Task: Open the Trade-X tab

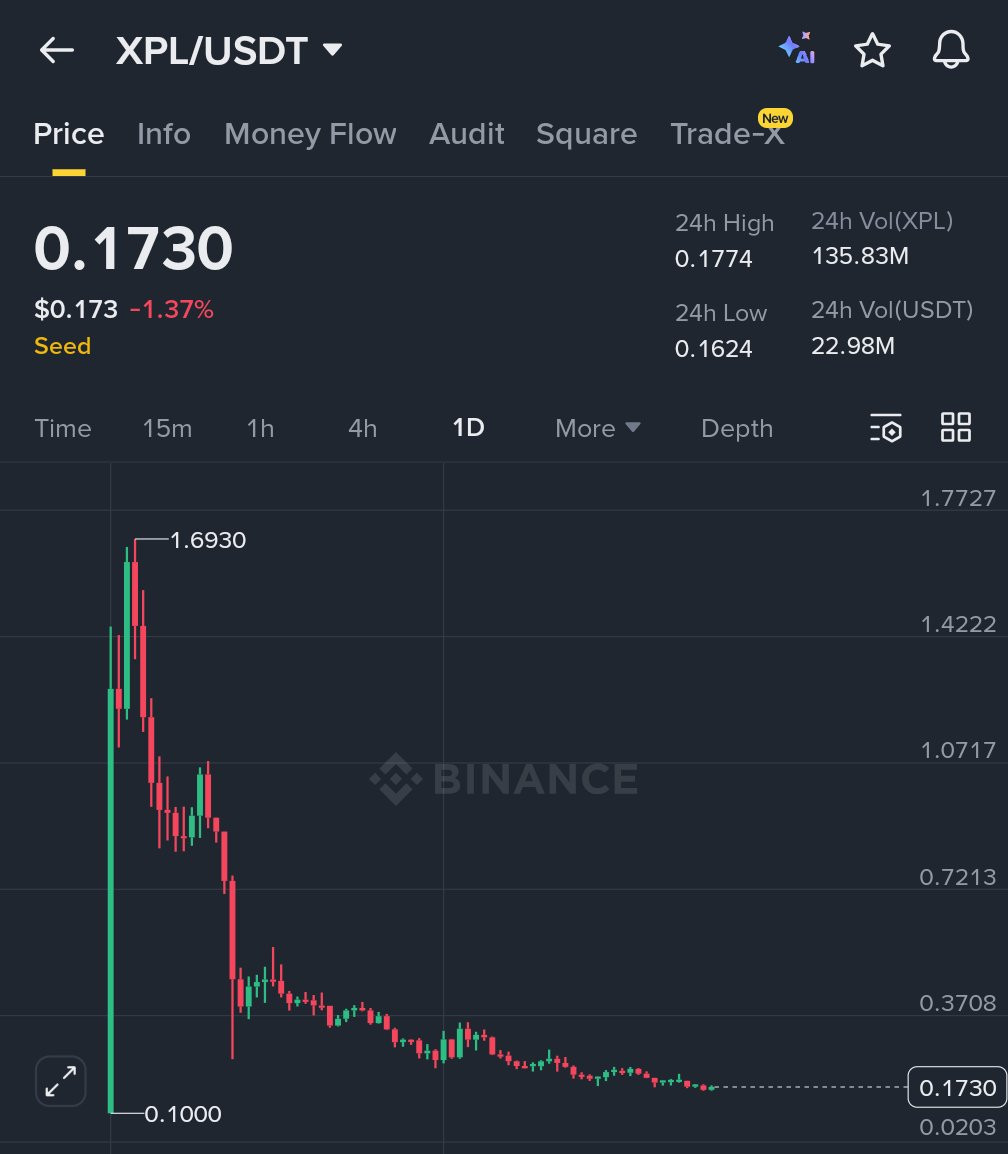Action: click(x=728, y=134)
